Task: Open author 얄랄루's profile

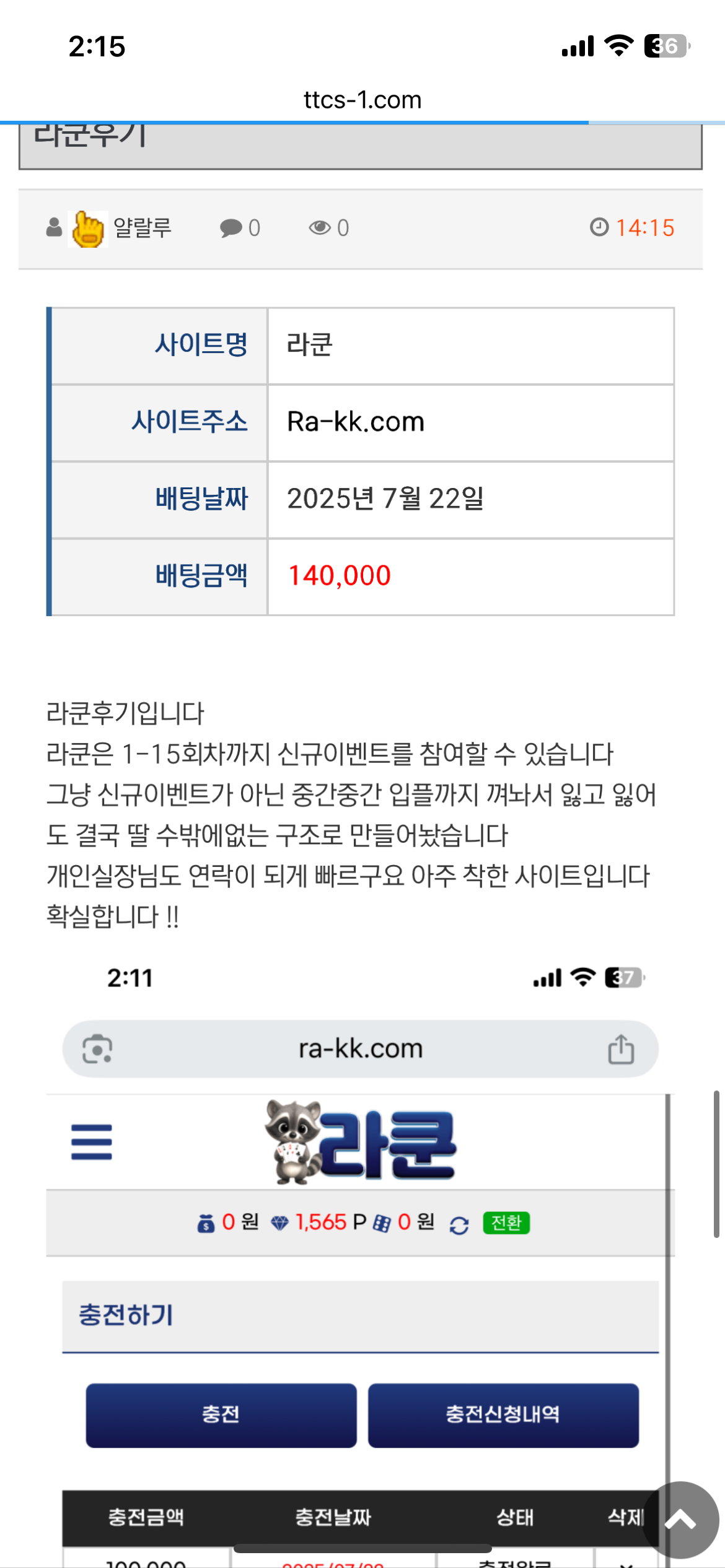Action: coord(142,228)
